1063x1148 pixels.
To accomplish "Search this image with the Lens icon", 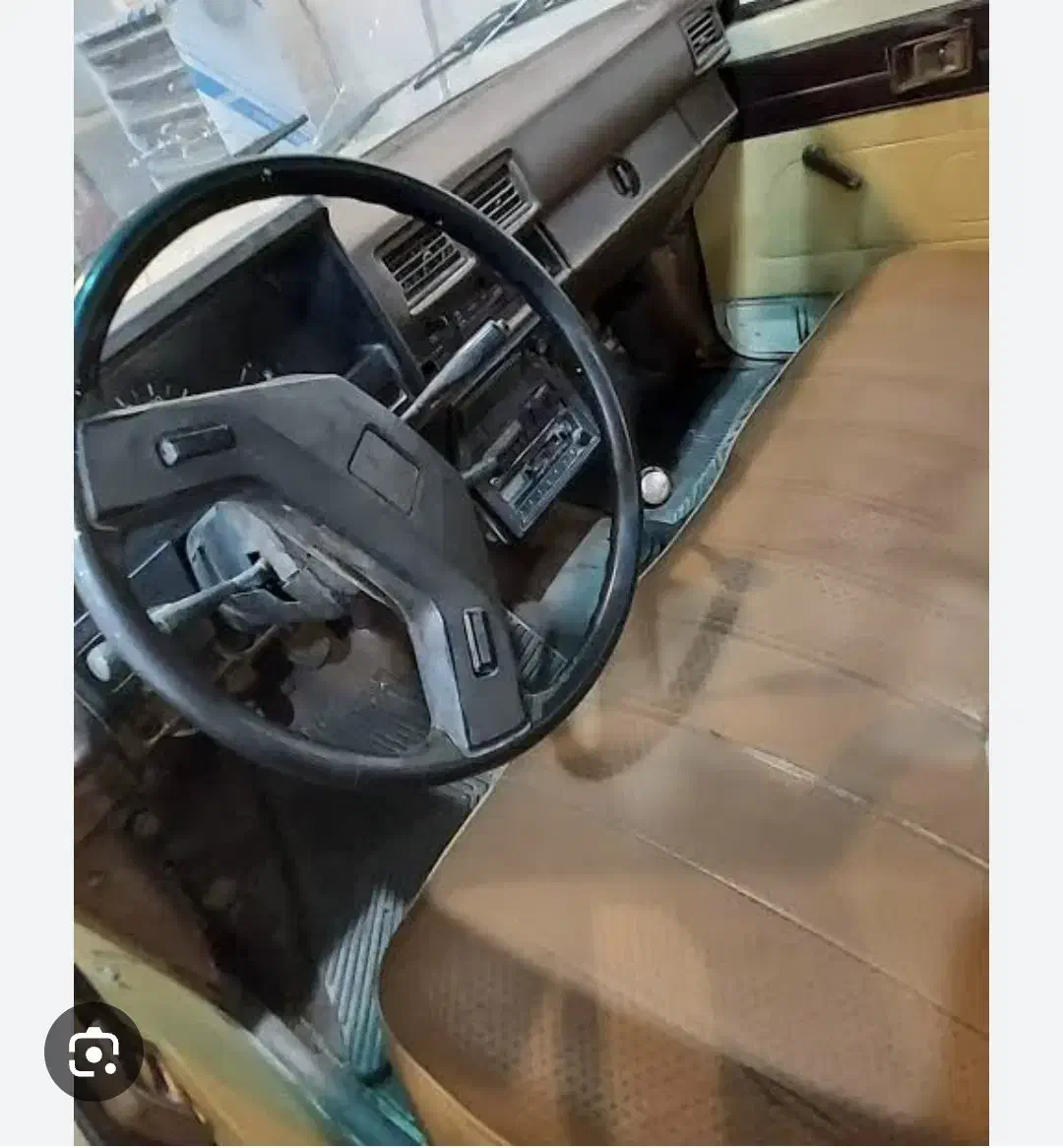I will pos(94,1052).
